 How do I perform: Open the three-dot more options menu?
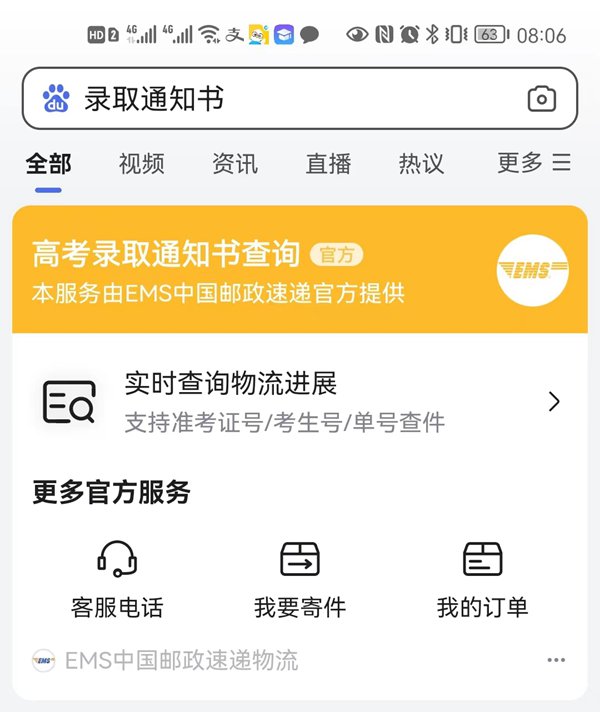coord(556,660)
